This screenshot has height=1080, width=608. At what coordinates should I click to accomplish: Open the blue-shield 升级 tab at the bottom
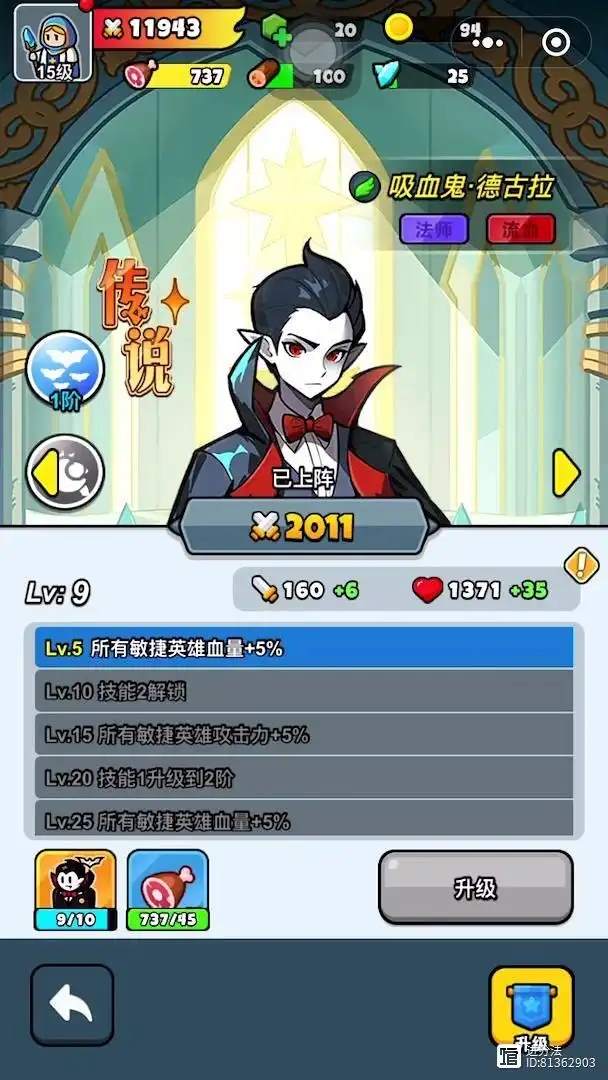pos(530,1005)
